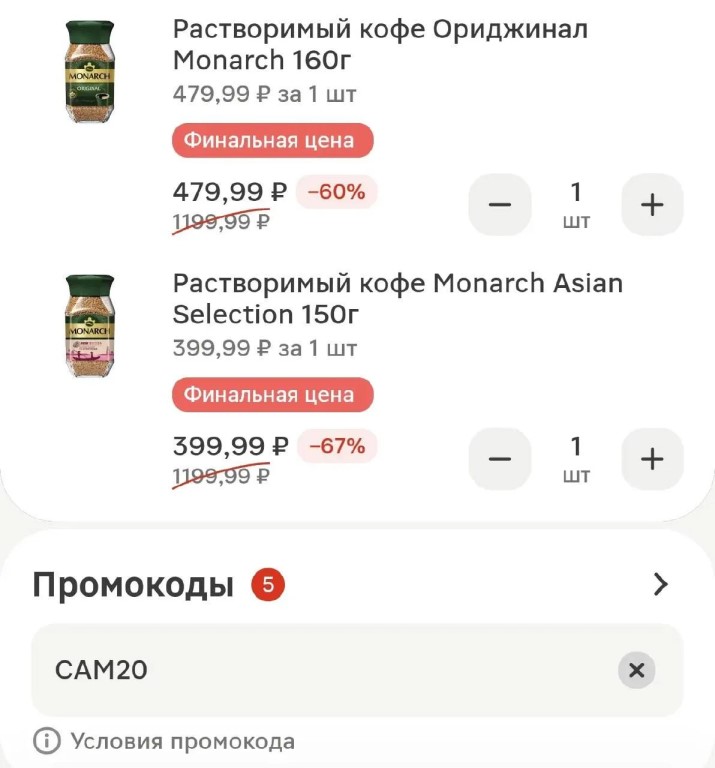Clear the CAM20 promo code

pyautogui.click(x=637, y=670)
